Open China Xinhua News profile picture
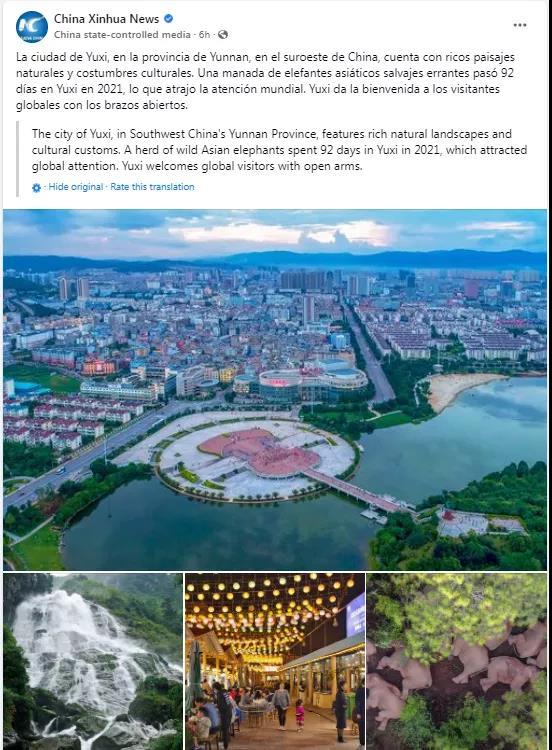Viewport: 552px width, 750px height. [x=32, y=27]
